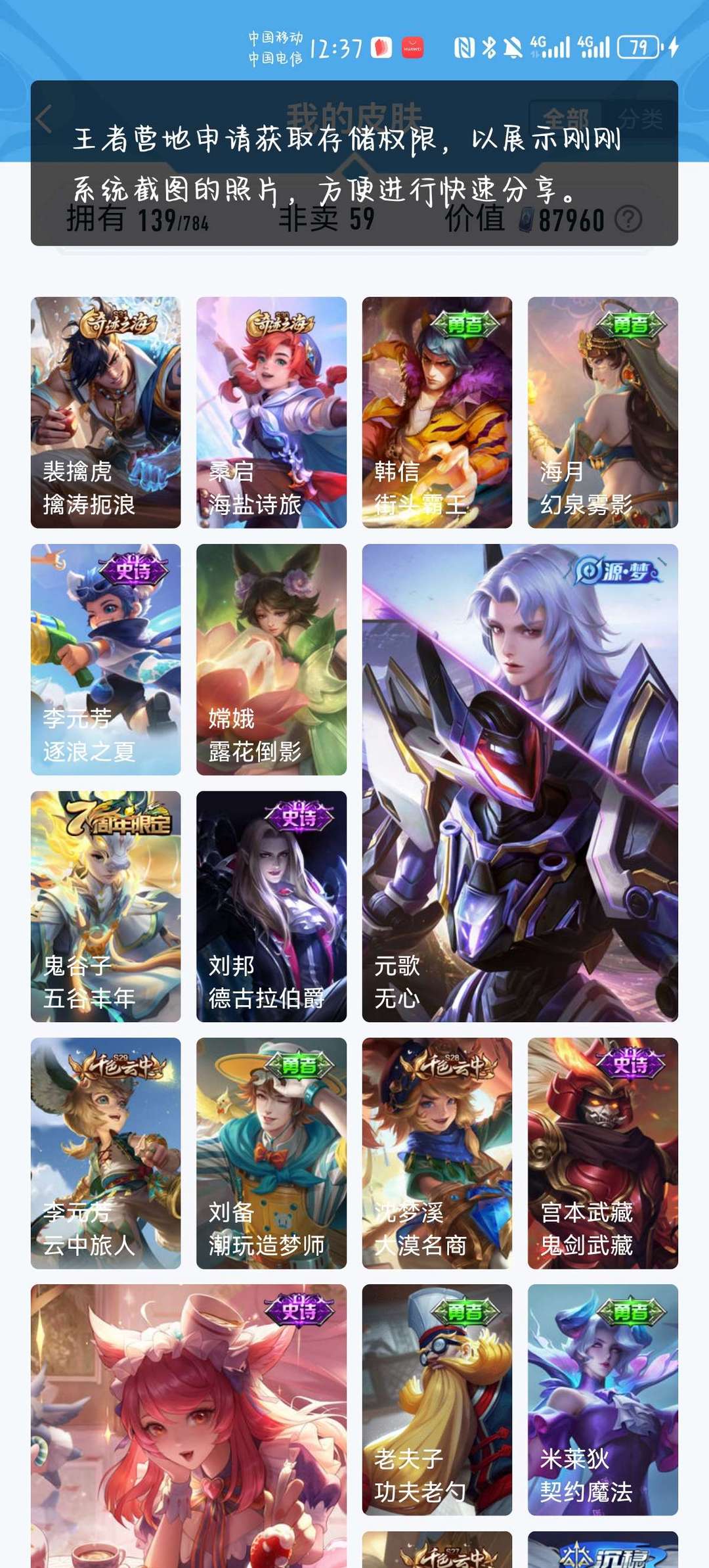Open 宫本武藏 鬼剑武藏 skin card
The image size is (709, 1568).
pos(603,1153)
